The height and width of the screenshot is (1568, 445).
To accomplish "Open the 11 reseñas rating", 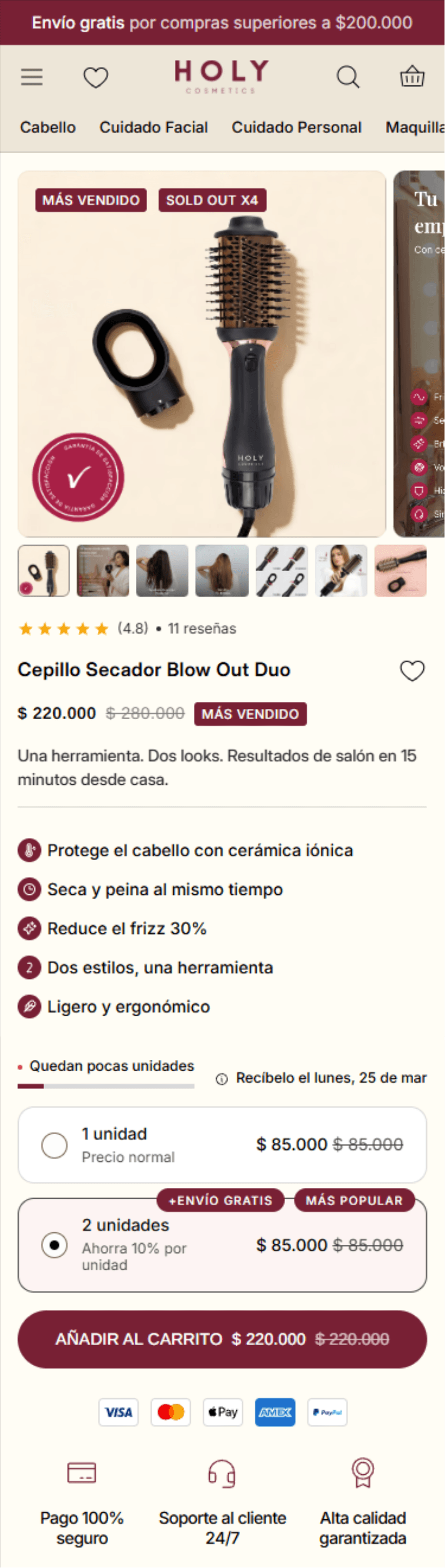I will coord(202,629).
